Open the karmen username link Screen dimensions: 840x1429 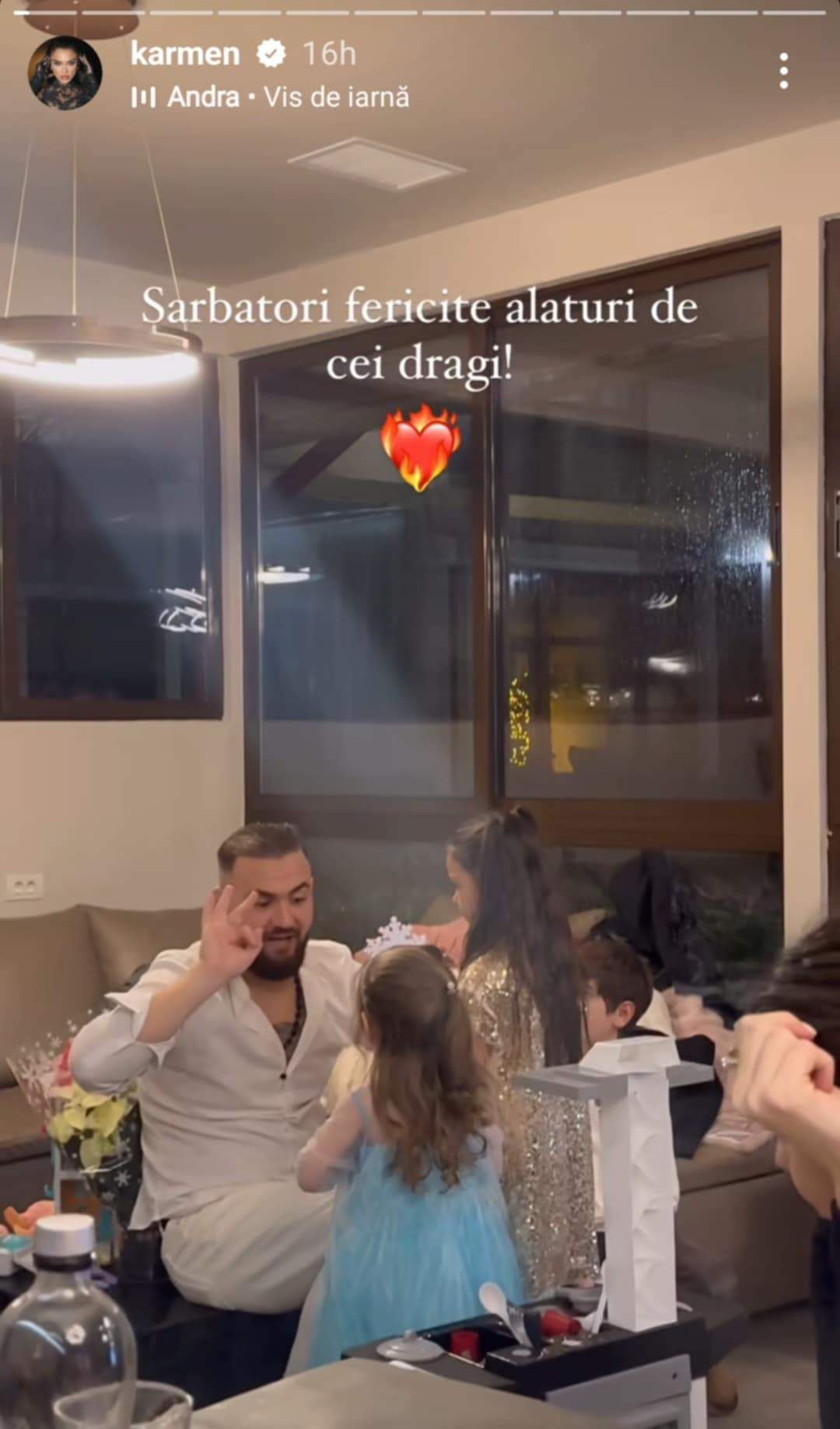coord(185,54)
